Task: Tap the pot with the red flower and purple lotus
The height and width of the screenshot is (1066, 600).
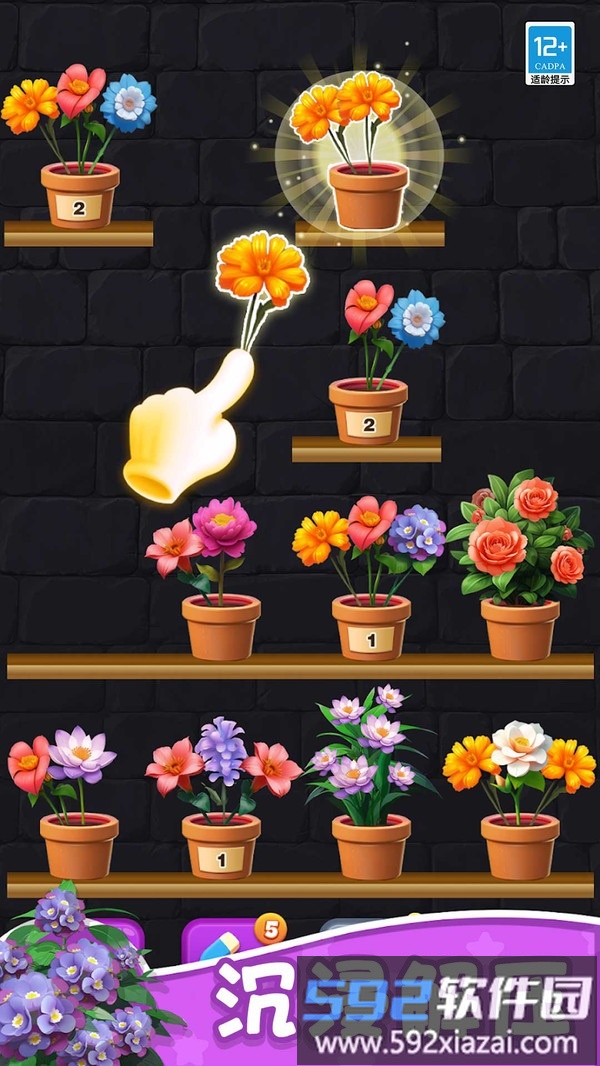Action: (x=79, y=845)
